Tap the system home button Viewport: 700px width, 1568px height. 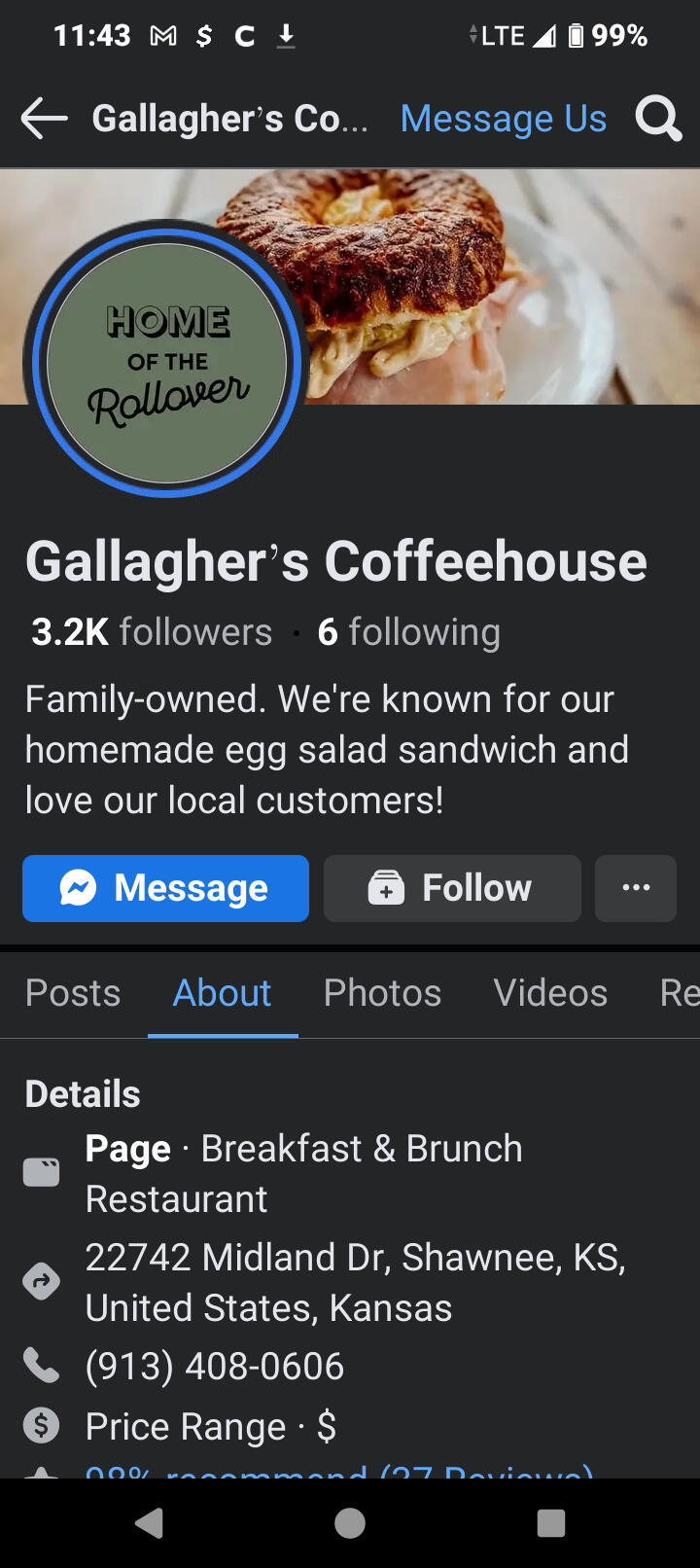tap(350, 1523)
